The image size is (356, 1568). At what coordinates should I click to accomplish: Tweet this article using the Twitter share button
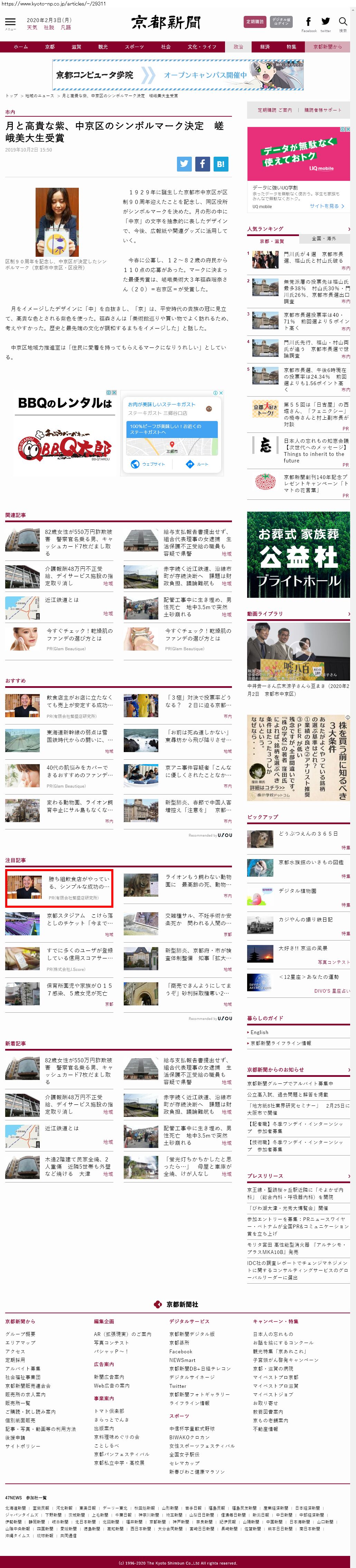coord(184,163)
